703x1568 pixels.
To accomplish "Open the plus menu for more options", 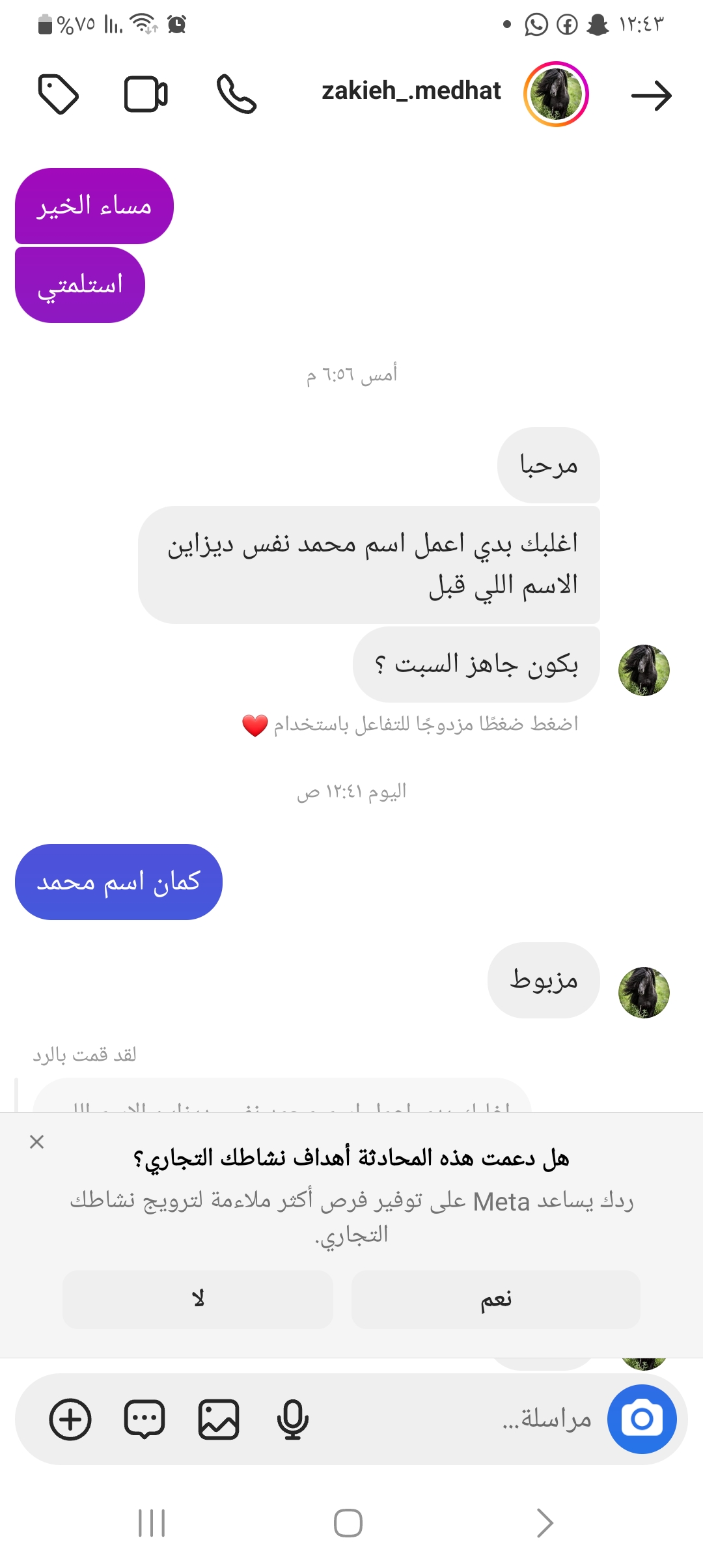I will (70, 1419).
